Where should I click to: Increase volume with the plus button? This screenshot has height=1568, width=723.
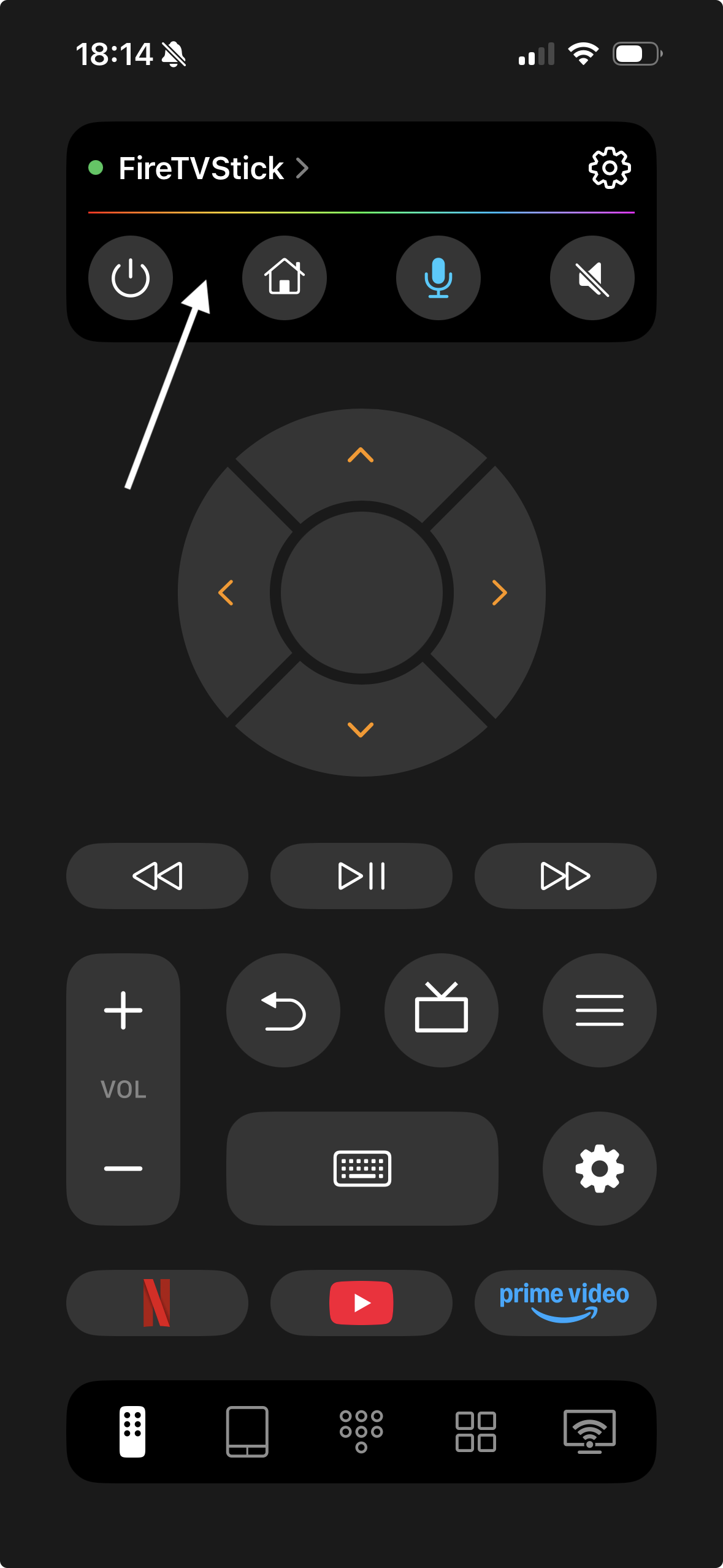pos(123,1010)
